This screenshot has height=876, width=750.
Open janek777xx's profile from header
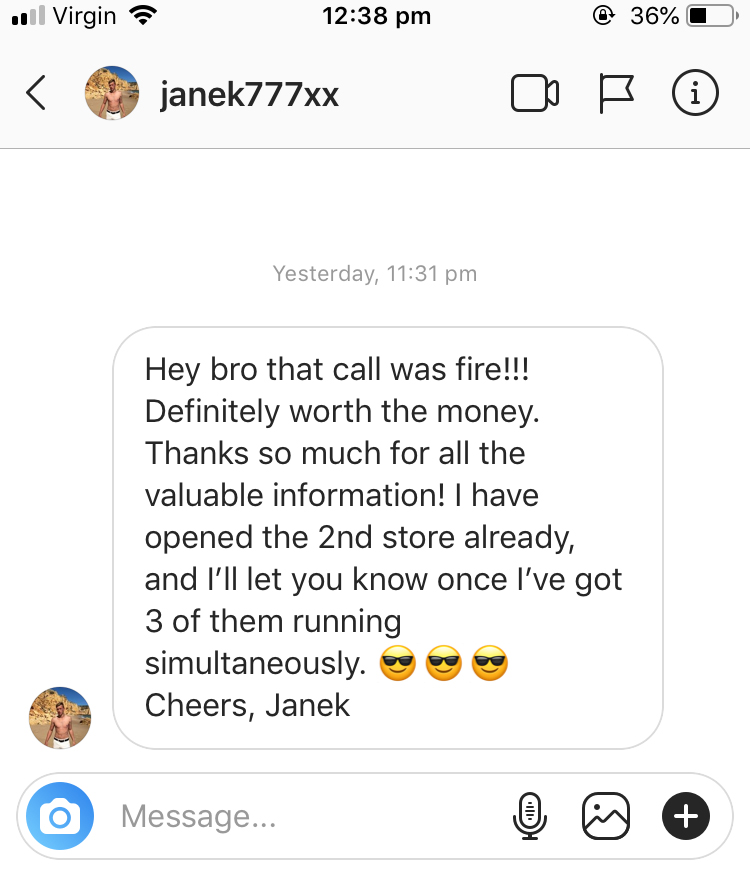(249, 95)
